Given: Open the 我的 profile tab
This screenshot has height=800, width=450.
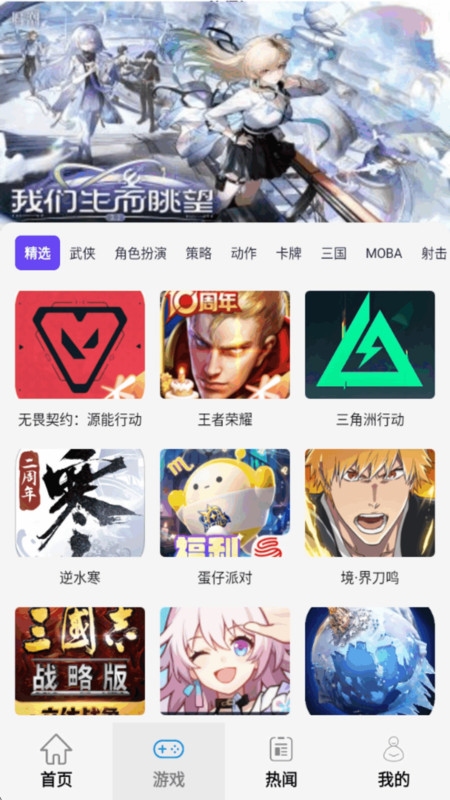Looking at the screenshot, I should [x=394, y=761].
